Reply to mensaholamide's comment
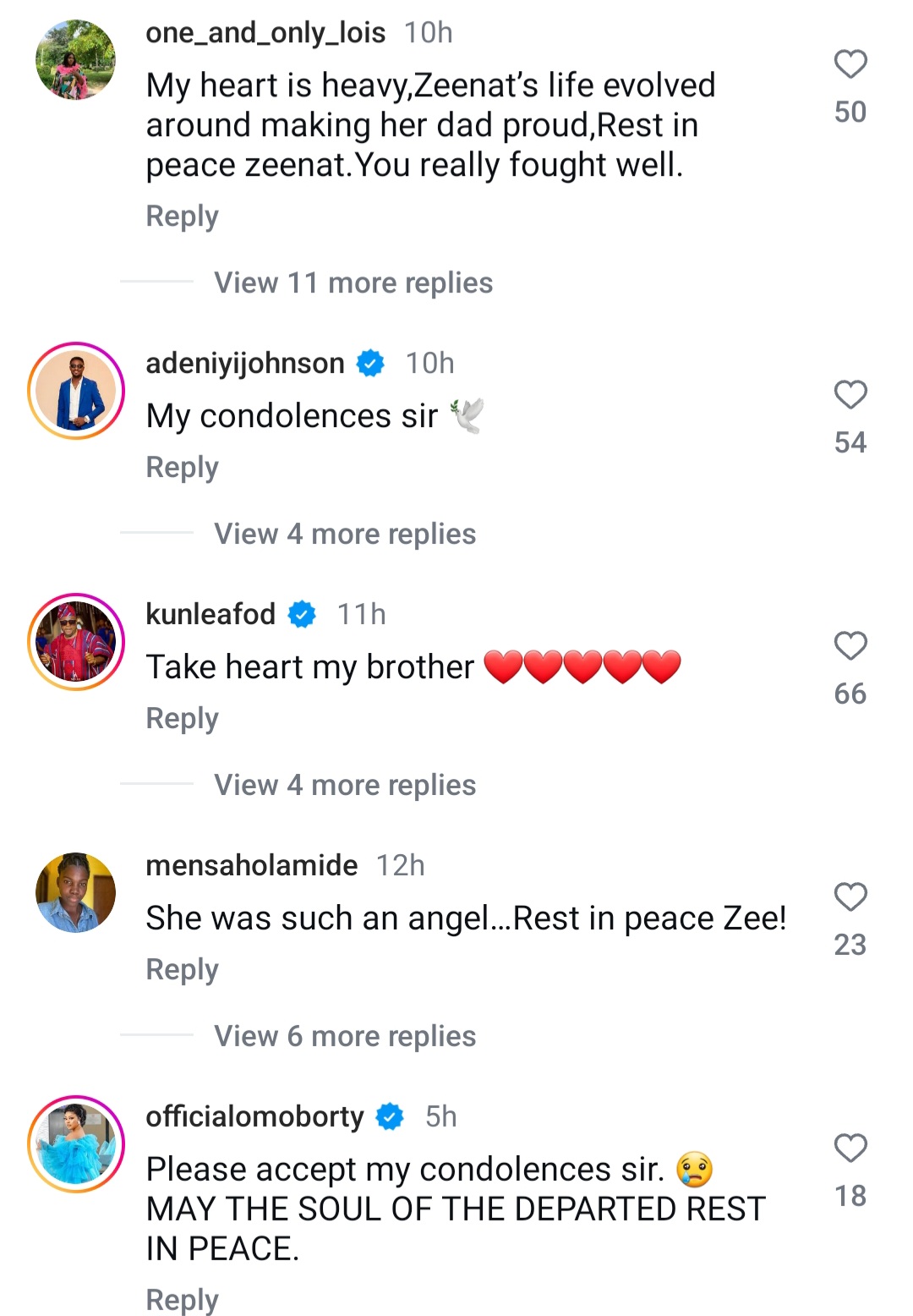 (182, 970)
